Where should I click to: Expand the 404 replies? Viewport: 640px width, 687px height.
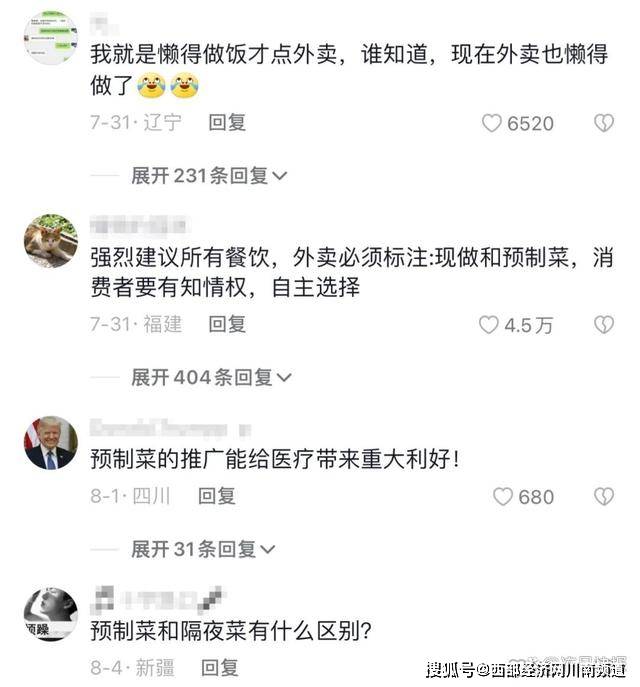210,377
